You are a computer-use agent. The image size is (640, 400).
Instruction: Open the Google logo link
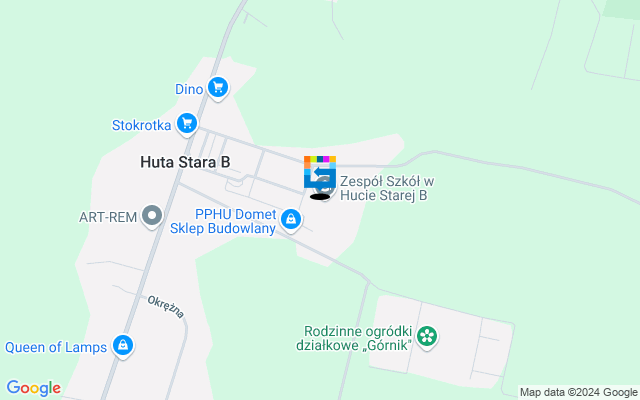[33, 388]
